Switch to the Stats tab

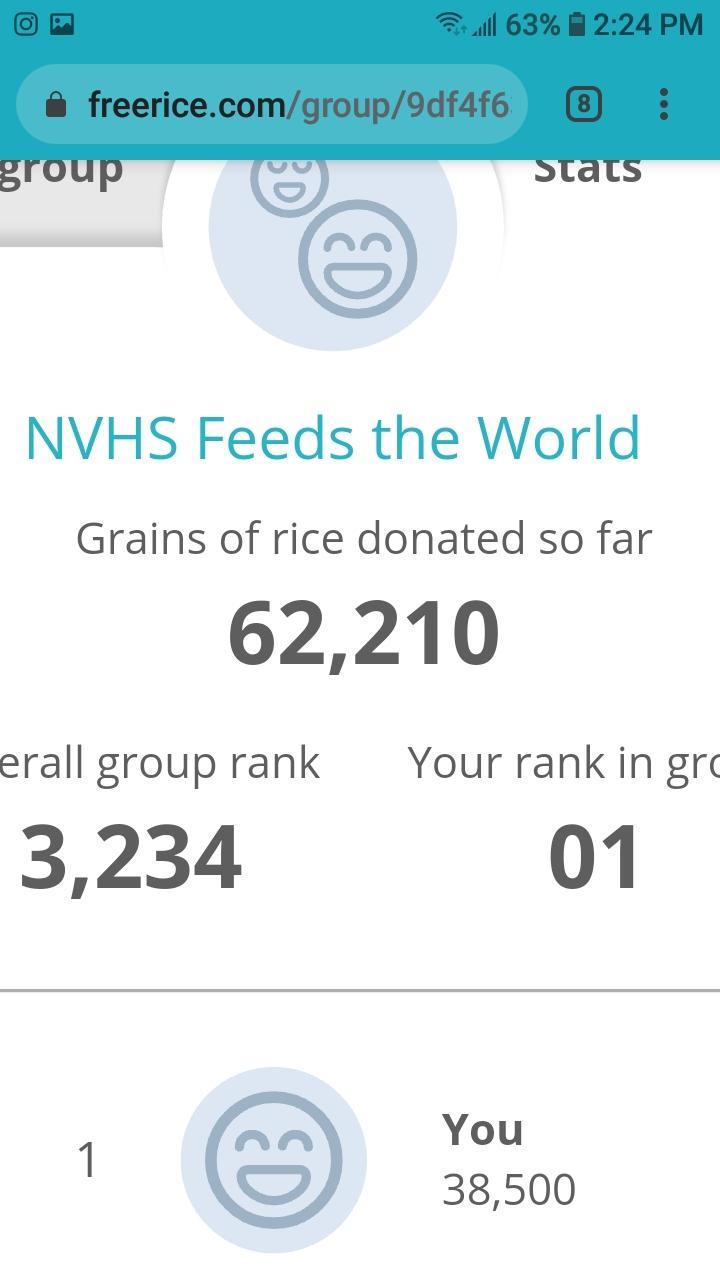pyautogui.click(x=588, y=172)
